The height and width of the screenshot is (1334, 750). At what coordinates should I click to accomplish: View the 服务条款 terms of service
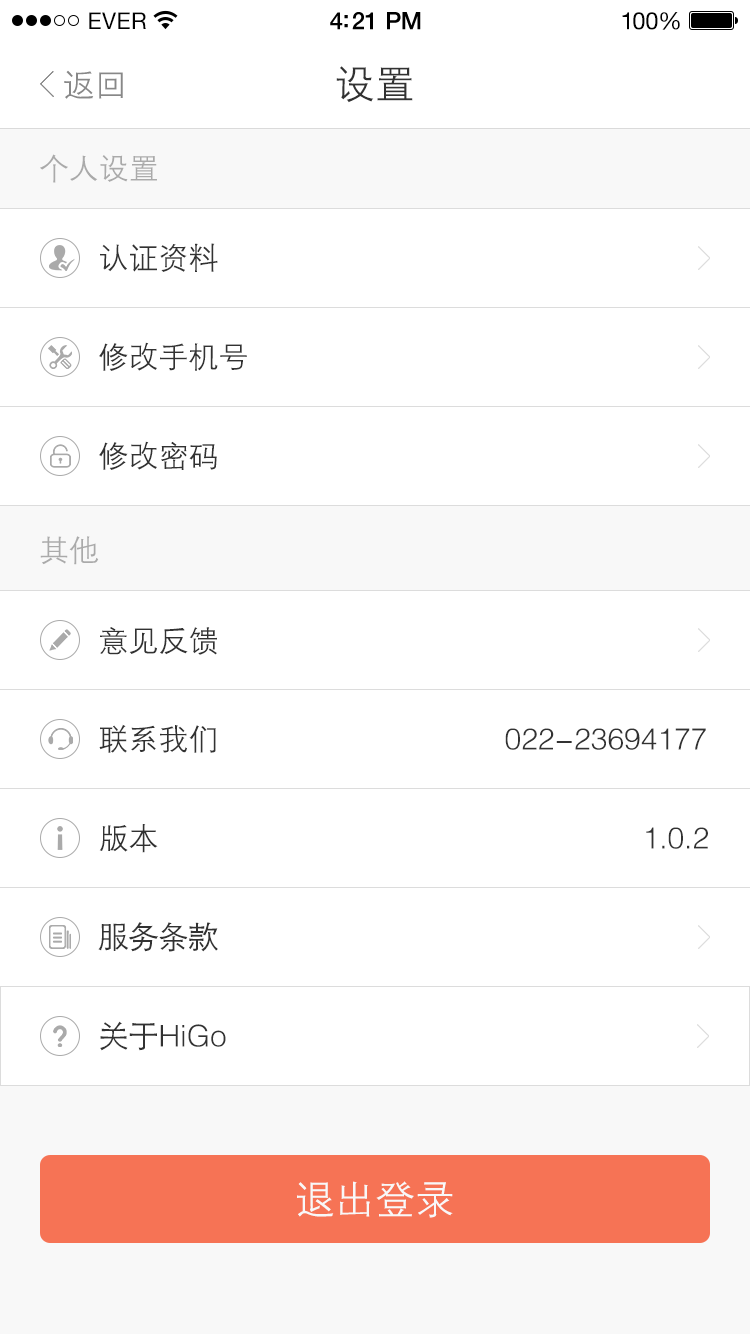[x=375, y=937]
